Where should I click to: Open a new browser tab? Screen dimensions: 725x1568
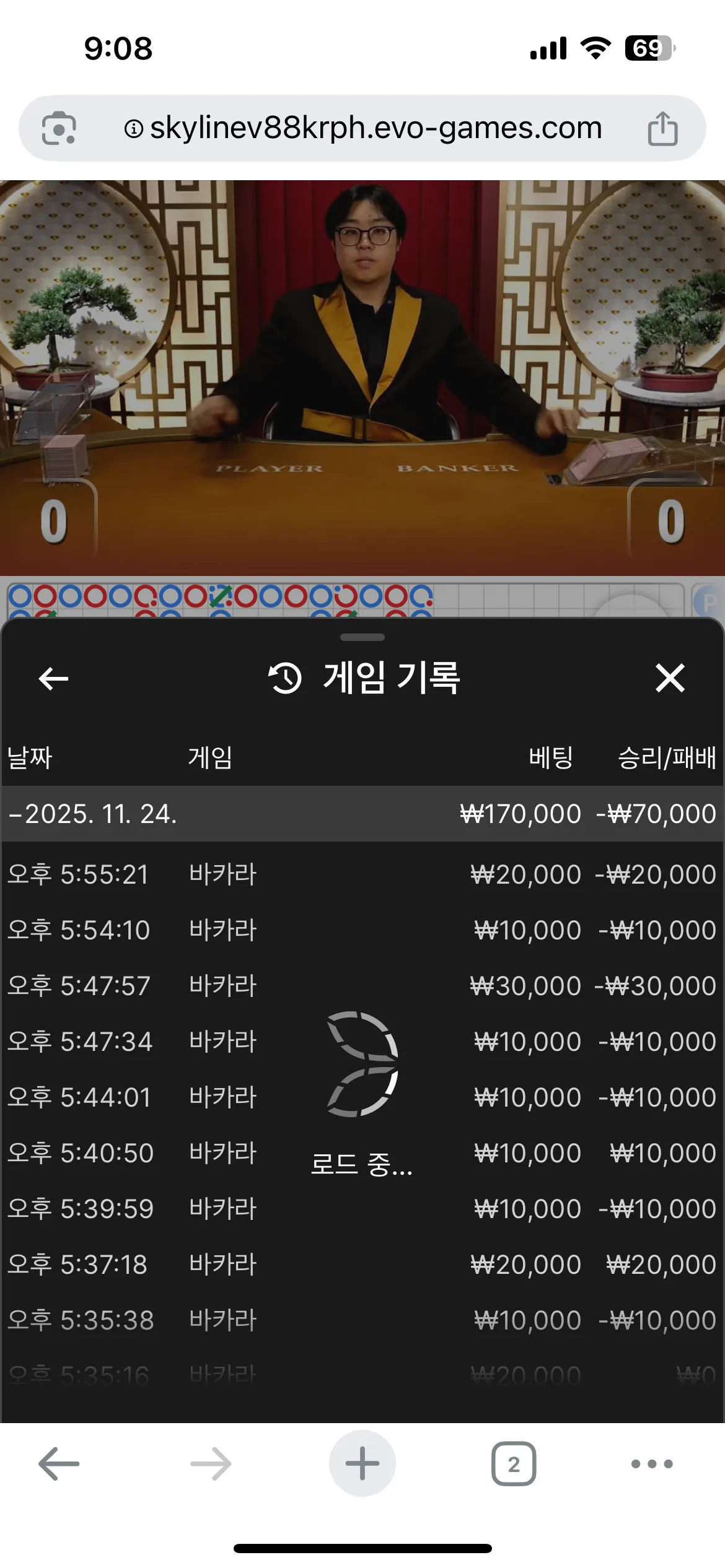[362, 1463]
